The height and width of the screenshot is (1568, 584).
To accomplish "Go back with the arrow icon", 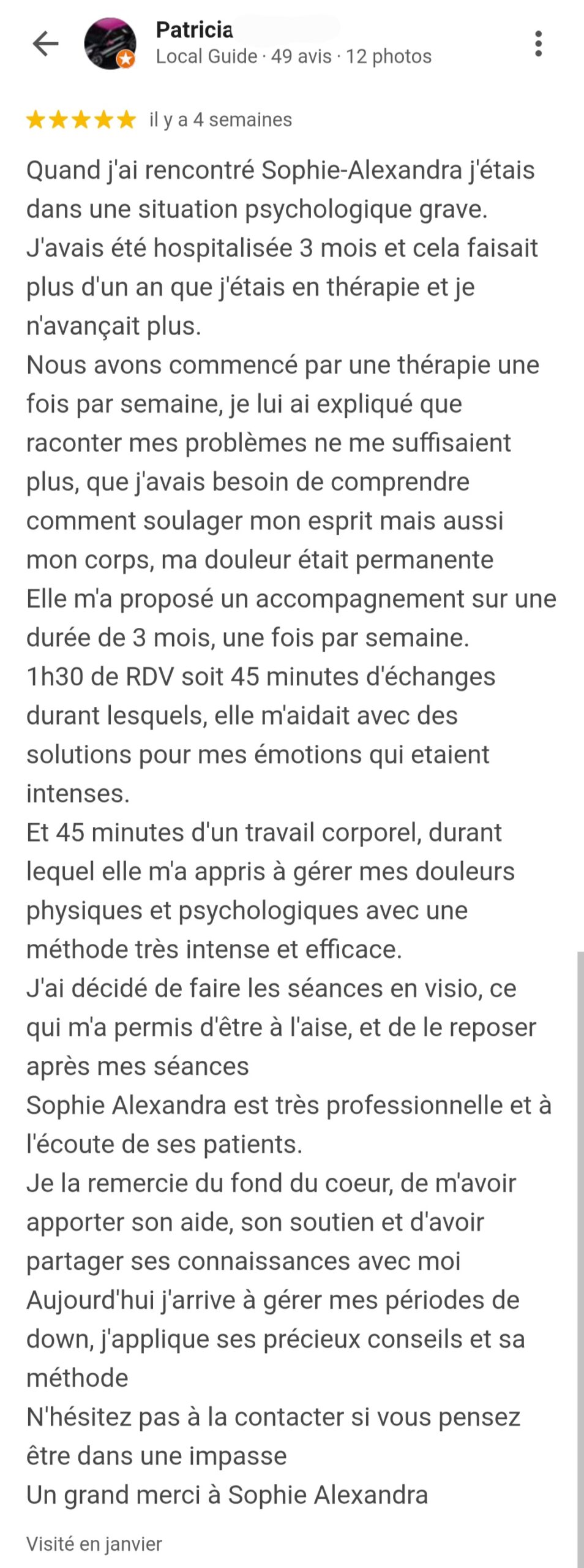I will click(x=45, y=43).
